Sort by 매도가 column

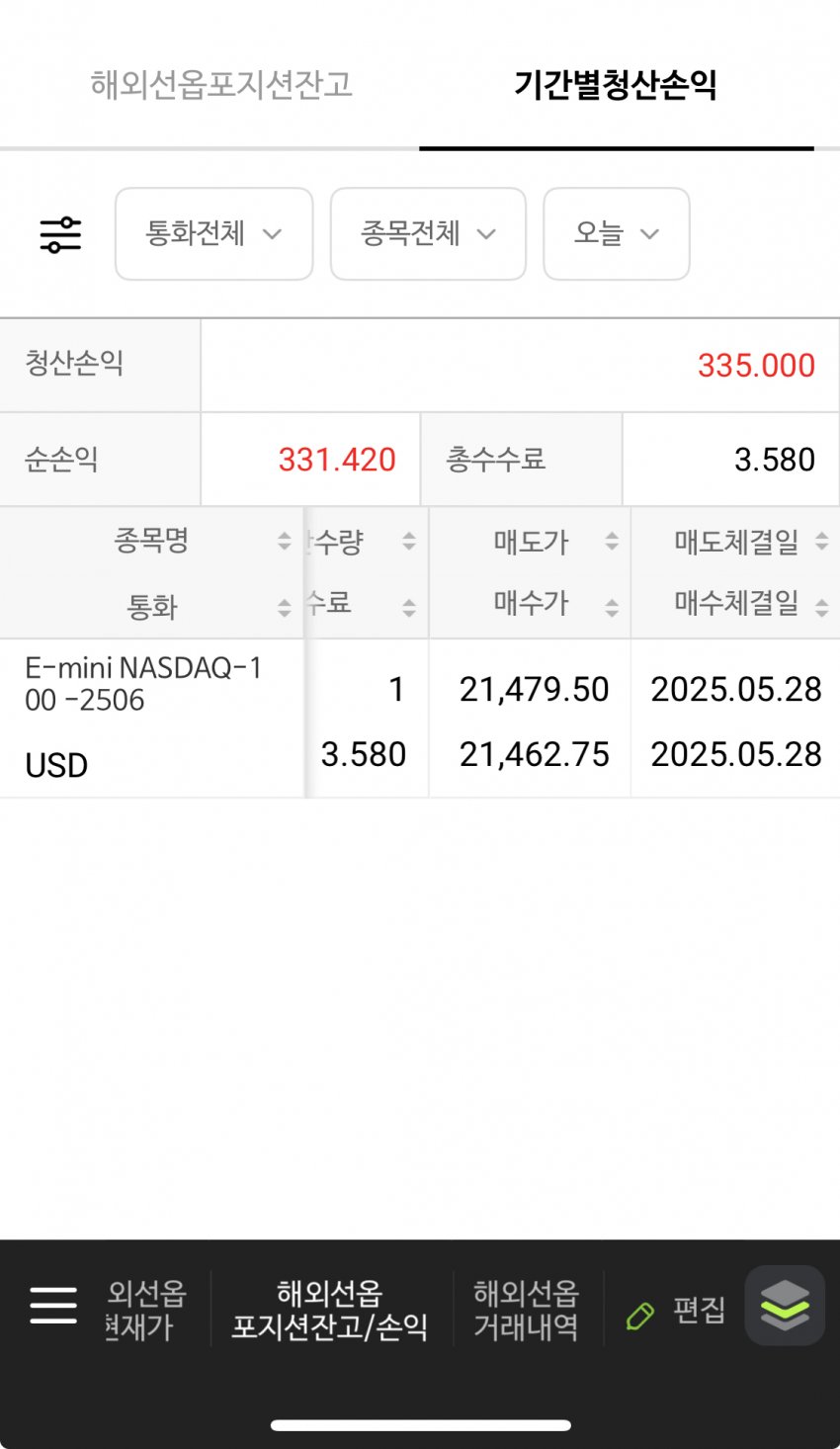pyautogui.click(x=531, y=541)
